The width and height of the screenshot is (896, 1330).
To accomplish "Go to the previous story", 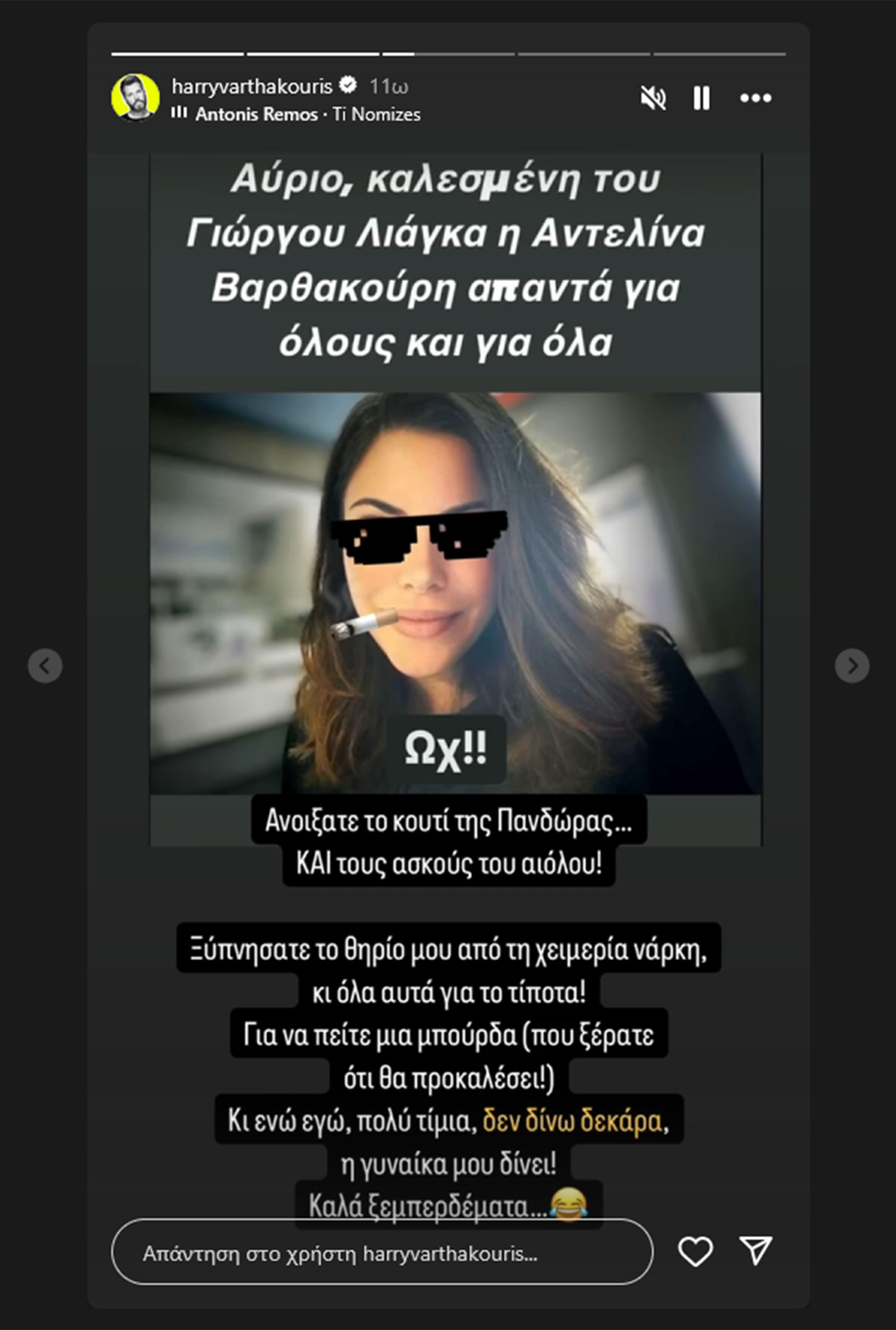I will tap(45, 665).
